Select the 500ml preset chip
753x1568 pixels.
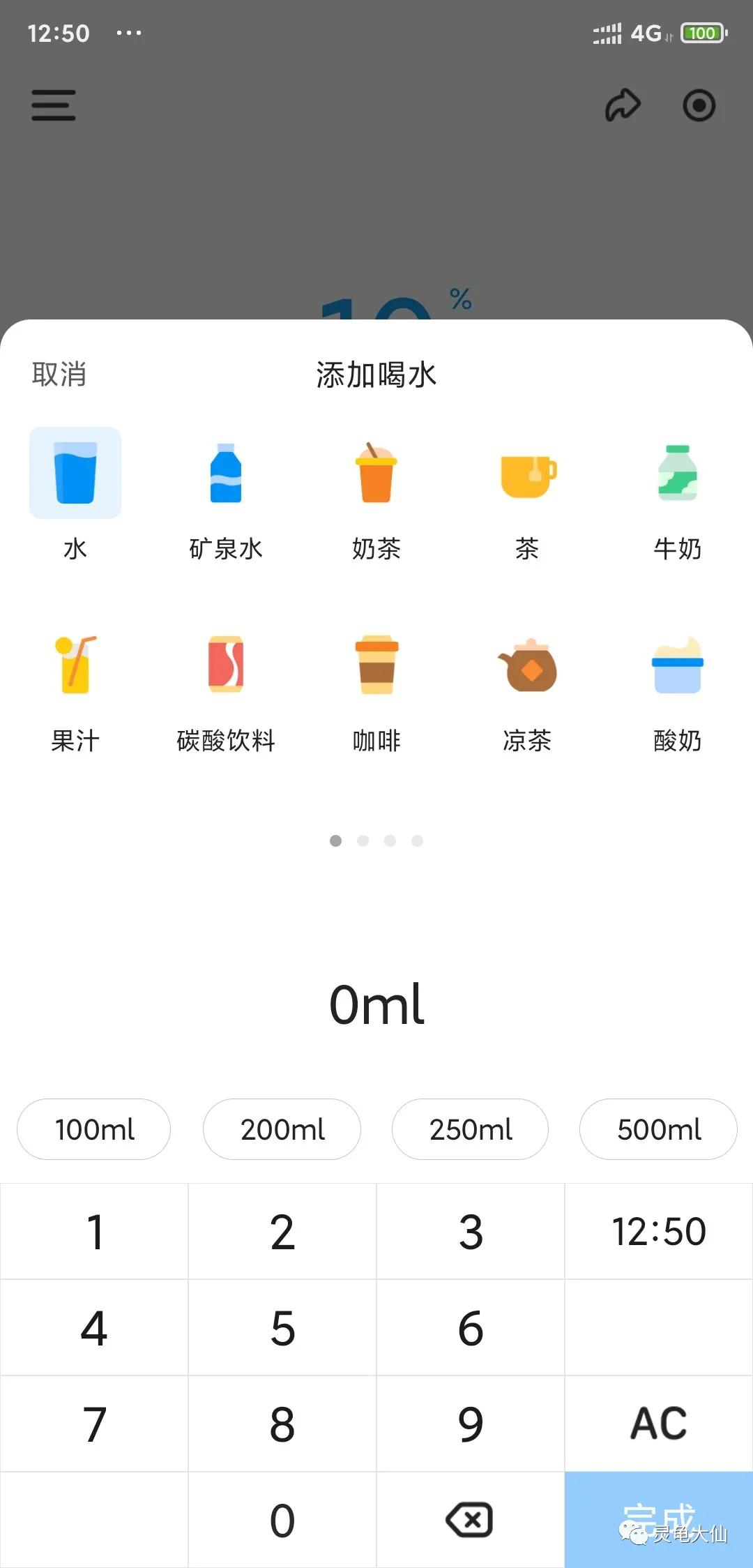tap(658, 1129)
